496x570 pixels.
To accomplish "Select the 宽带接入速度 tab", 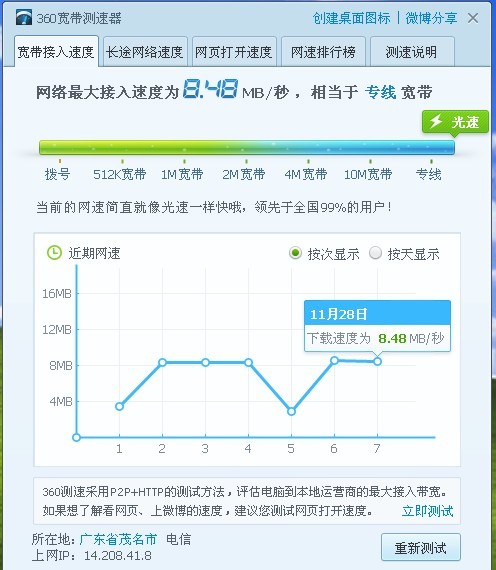I will [x=56, y=52].
